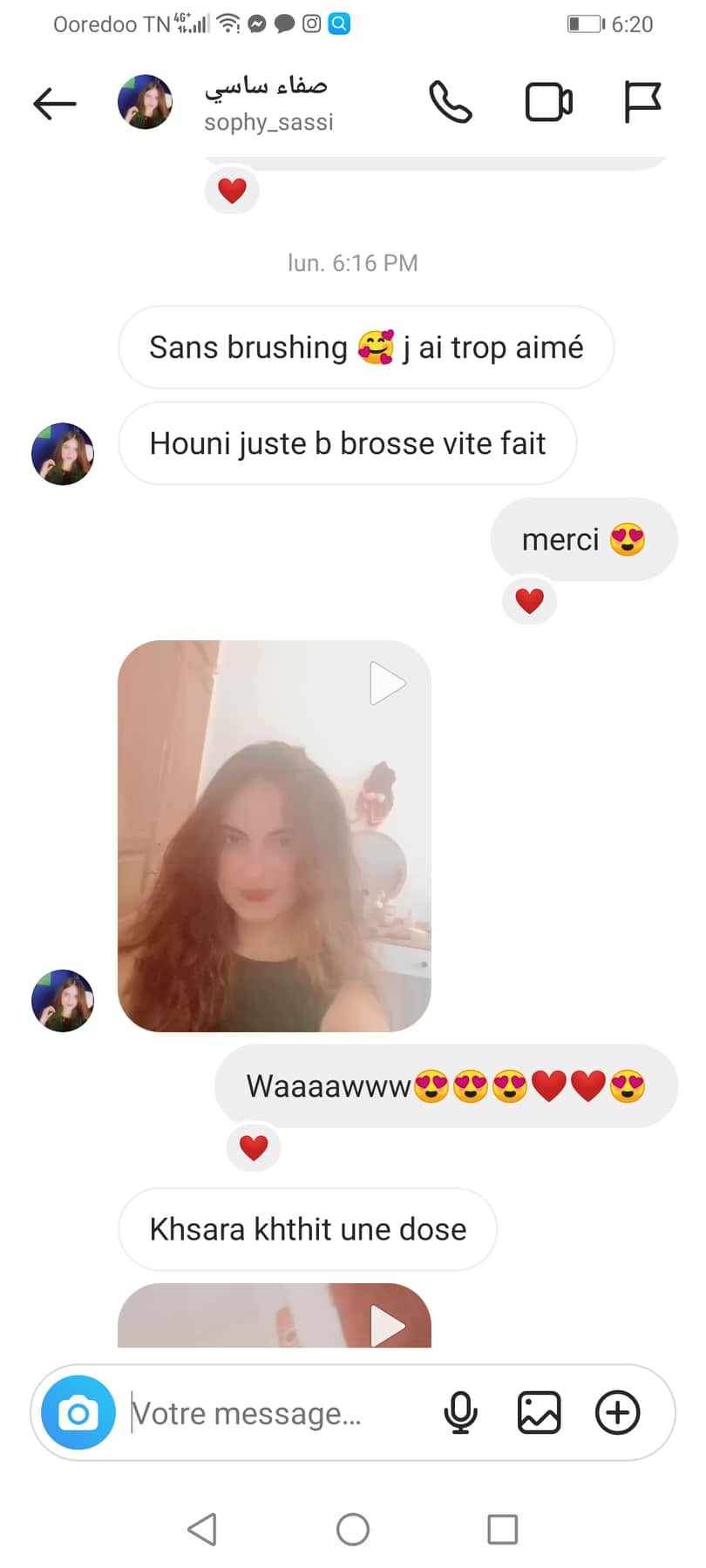
Task: Open the gallery image picker
Action: (x=540, y=1413)
